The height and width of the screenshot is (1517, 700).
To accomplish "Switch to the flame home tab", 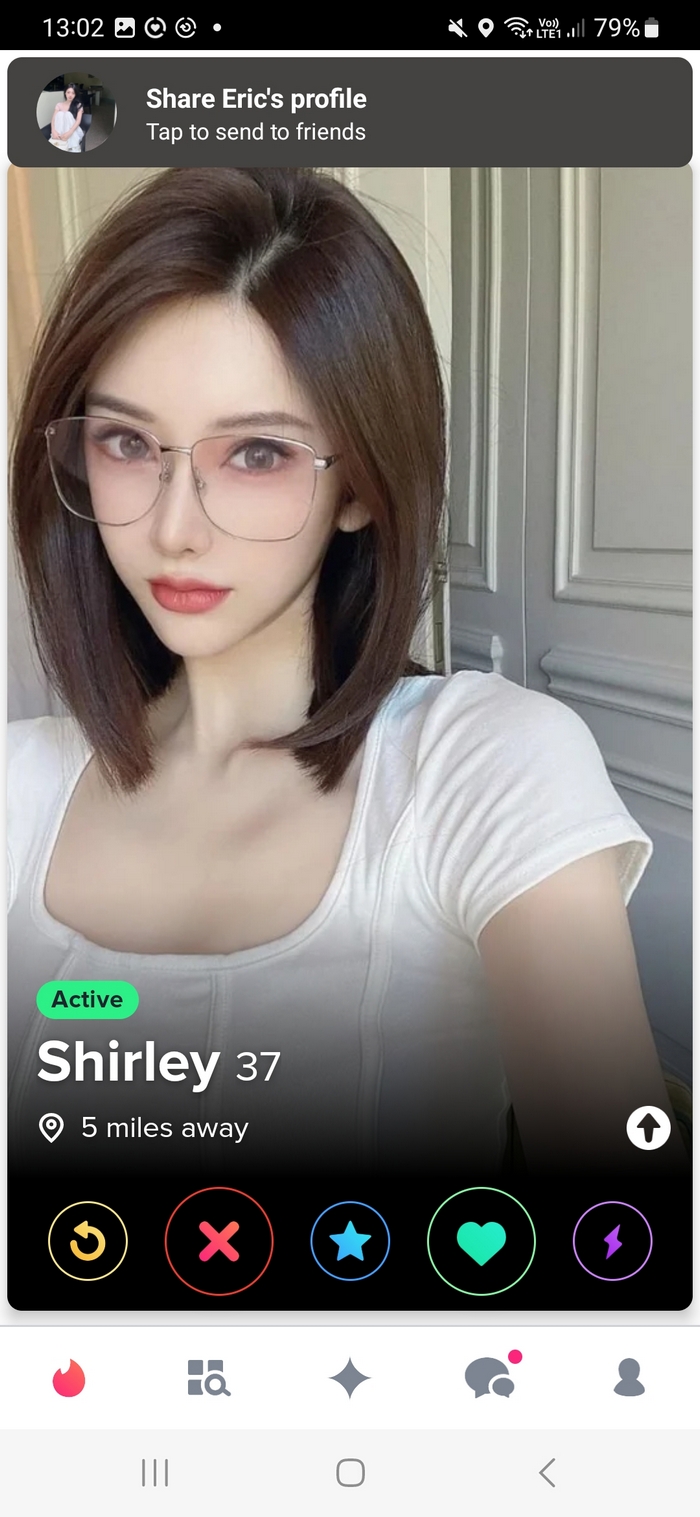I will [x=69, y=1379].
